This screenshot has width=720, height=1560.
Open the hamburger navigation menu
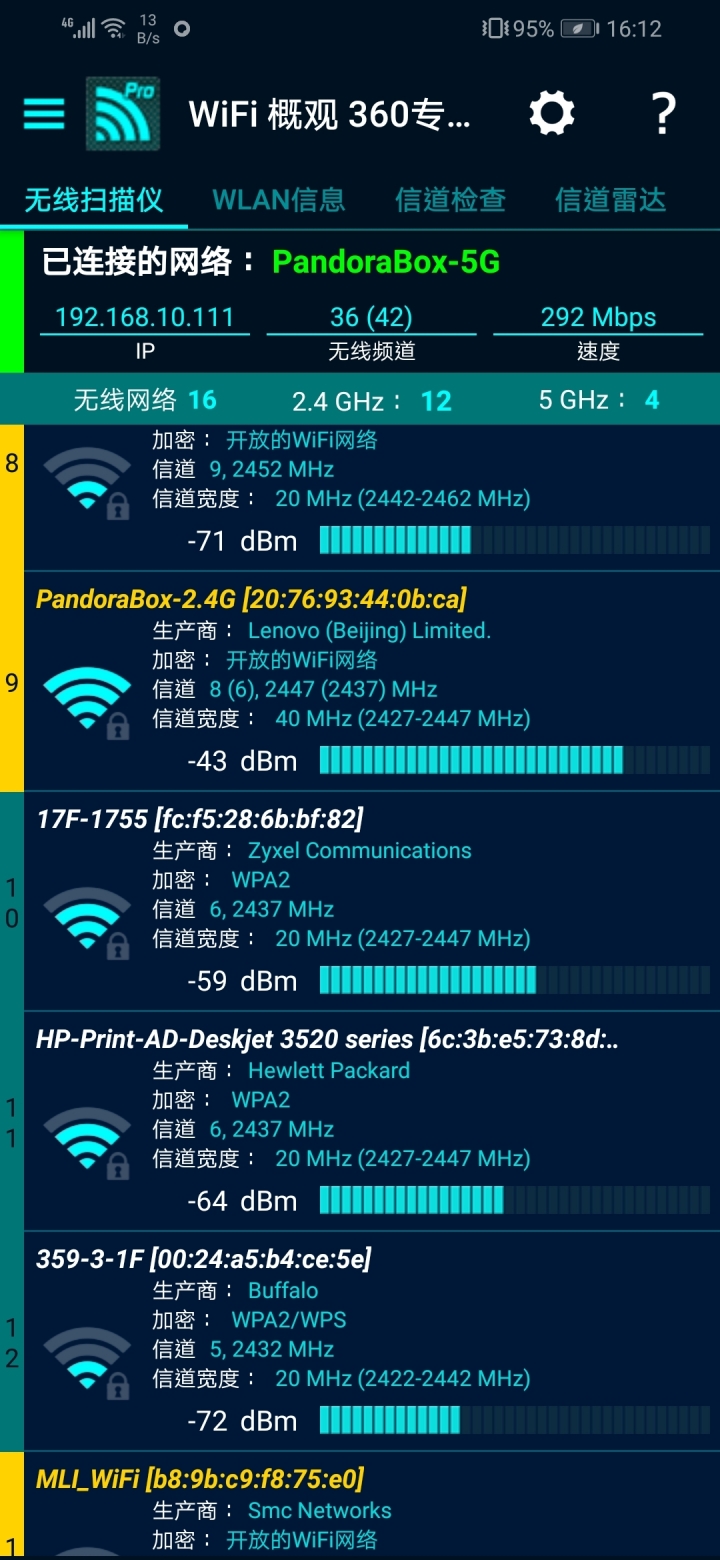coord(44,114)
